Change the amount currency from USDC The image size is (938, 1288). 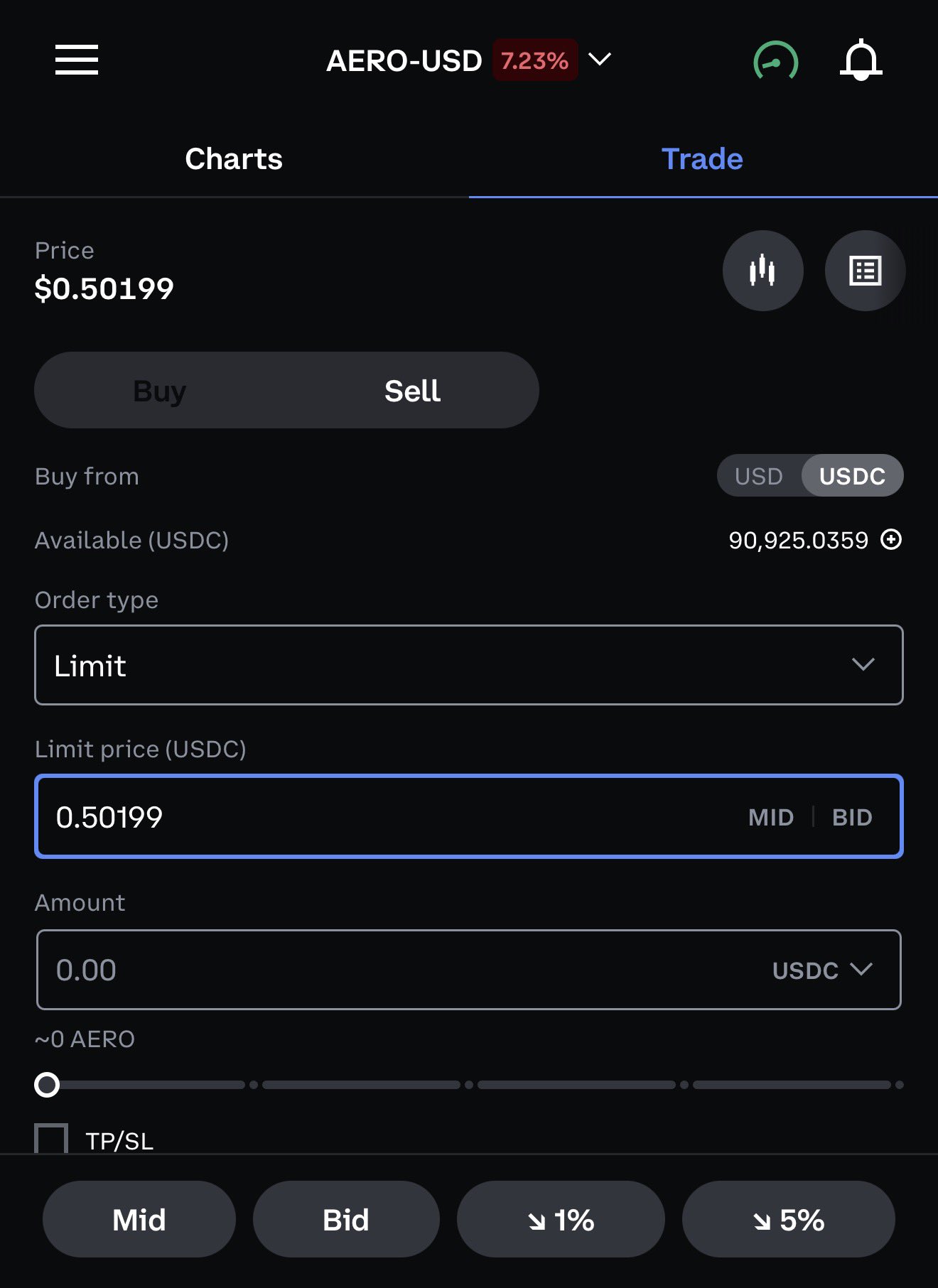822,970
